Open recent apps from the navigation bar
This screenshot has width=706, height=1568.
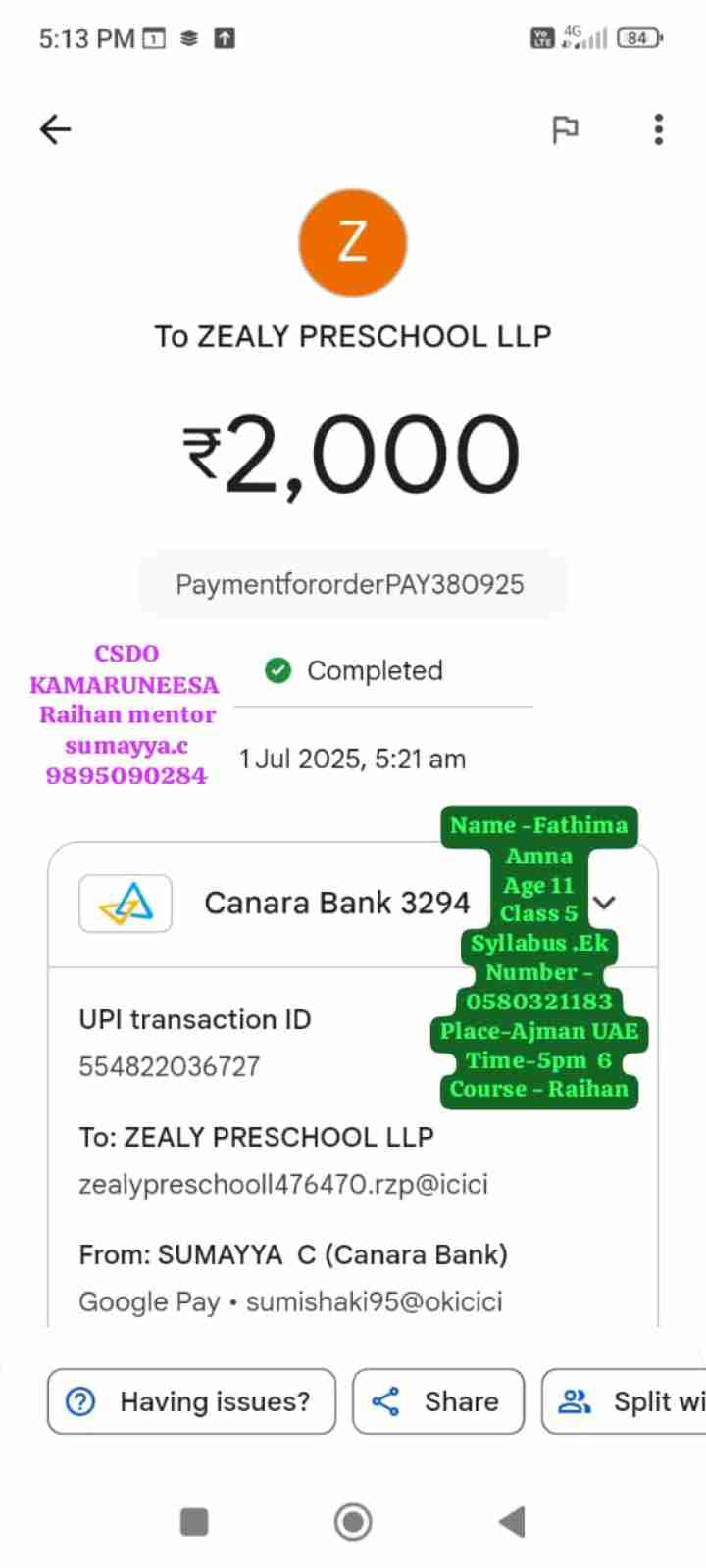tap(194, 1522)
